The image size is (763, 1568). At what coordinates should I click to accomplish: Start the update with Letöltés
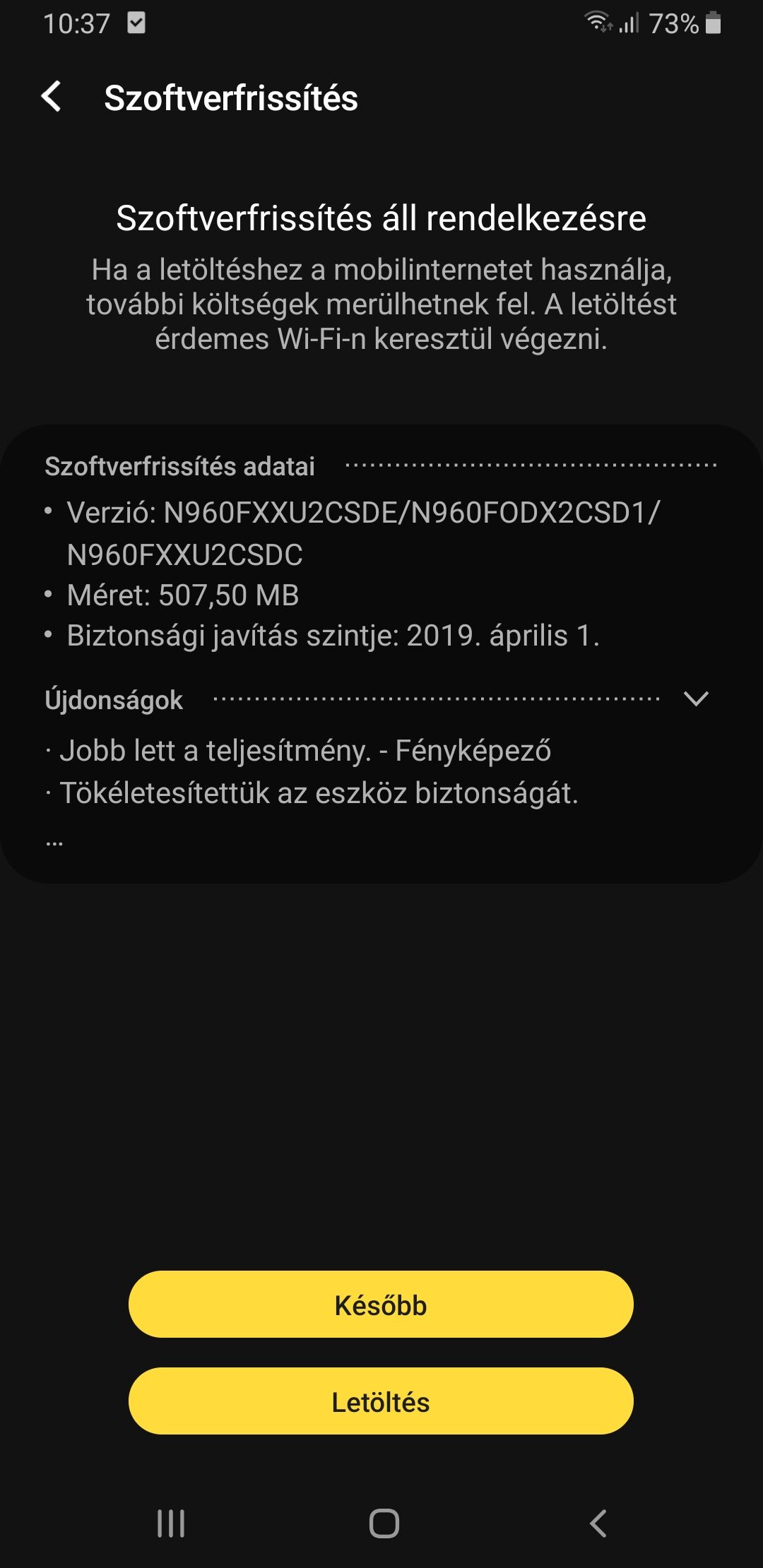pos(381,1401)
